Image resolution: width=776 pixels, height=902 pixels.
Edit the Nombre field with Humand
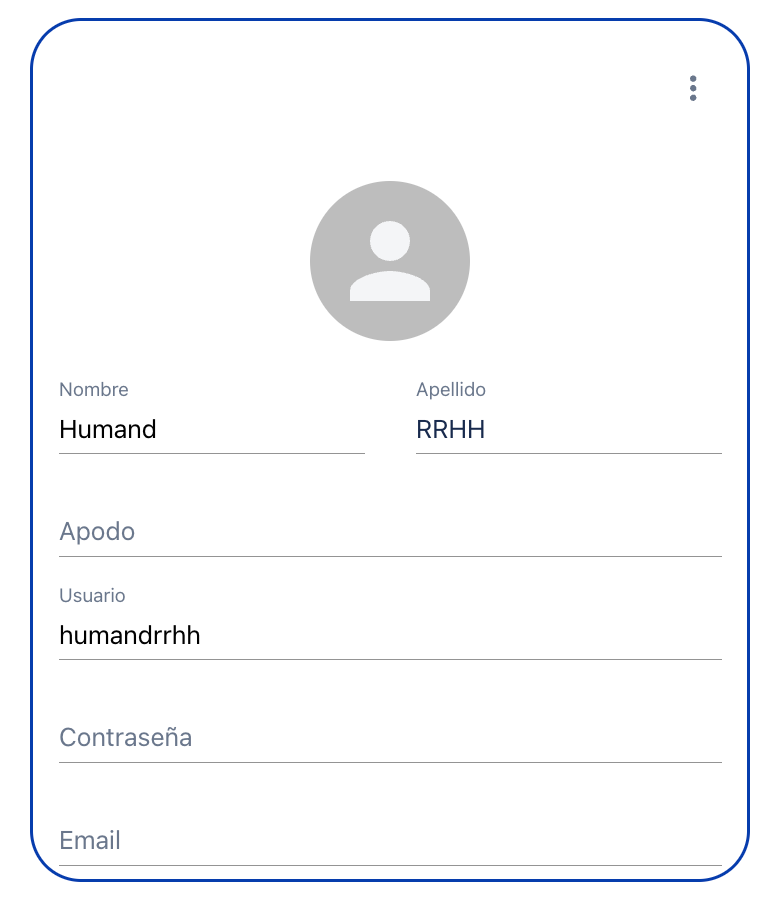click(x=211, y=430)
